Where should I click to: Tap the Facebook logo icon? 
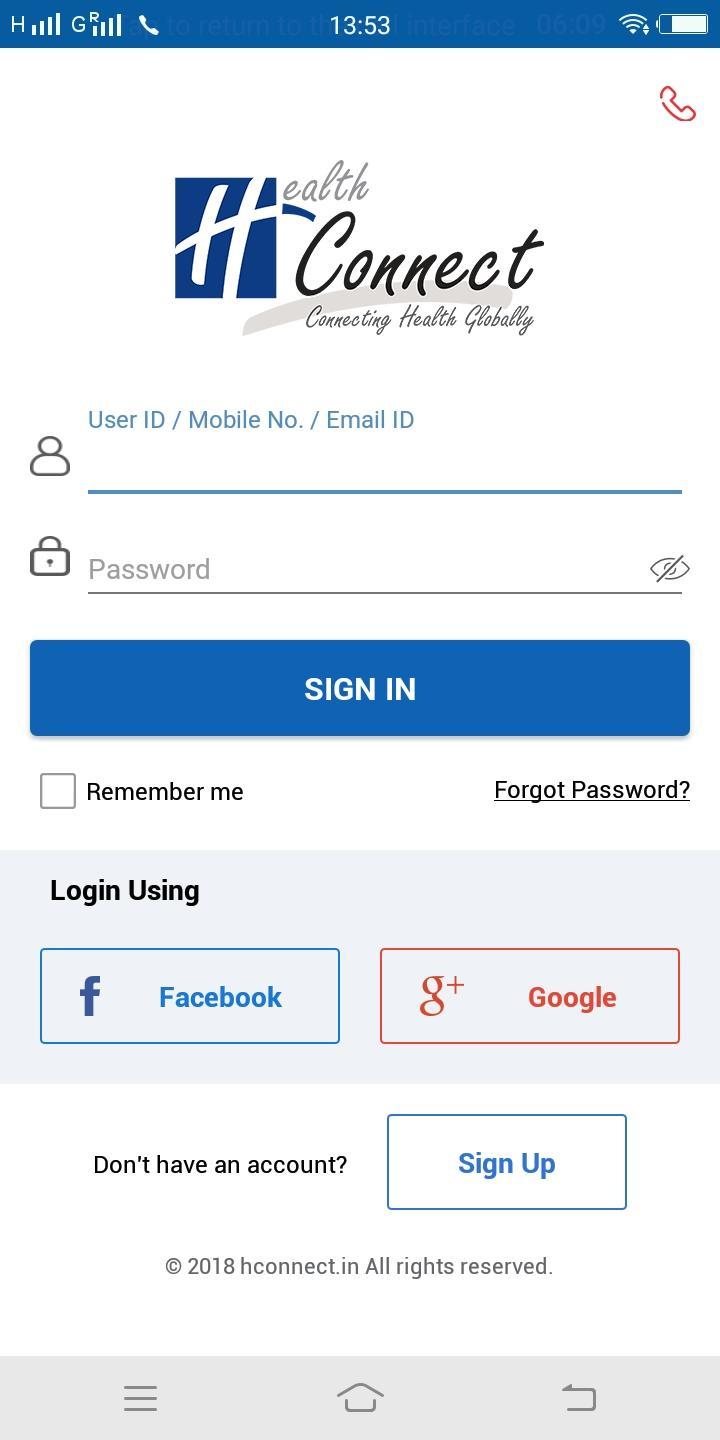point(89,995)
